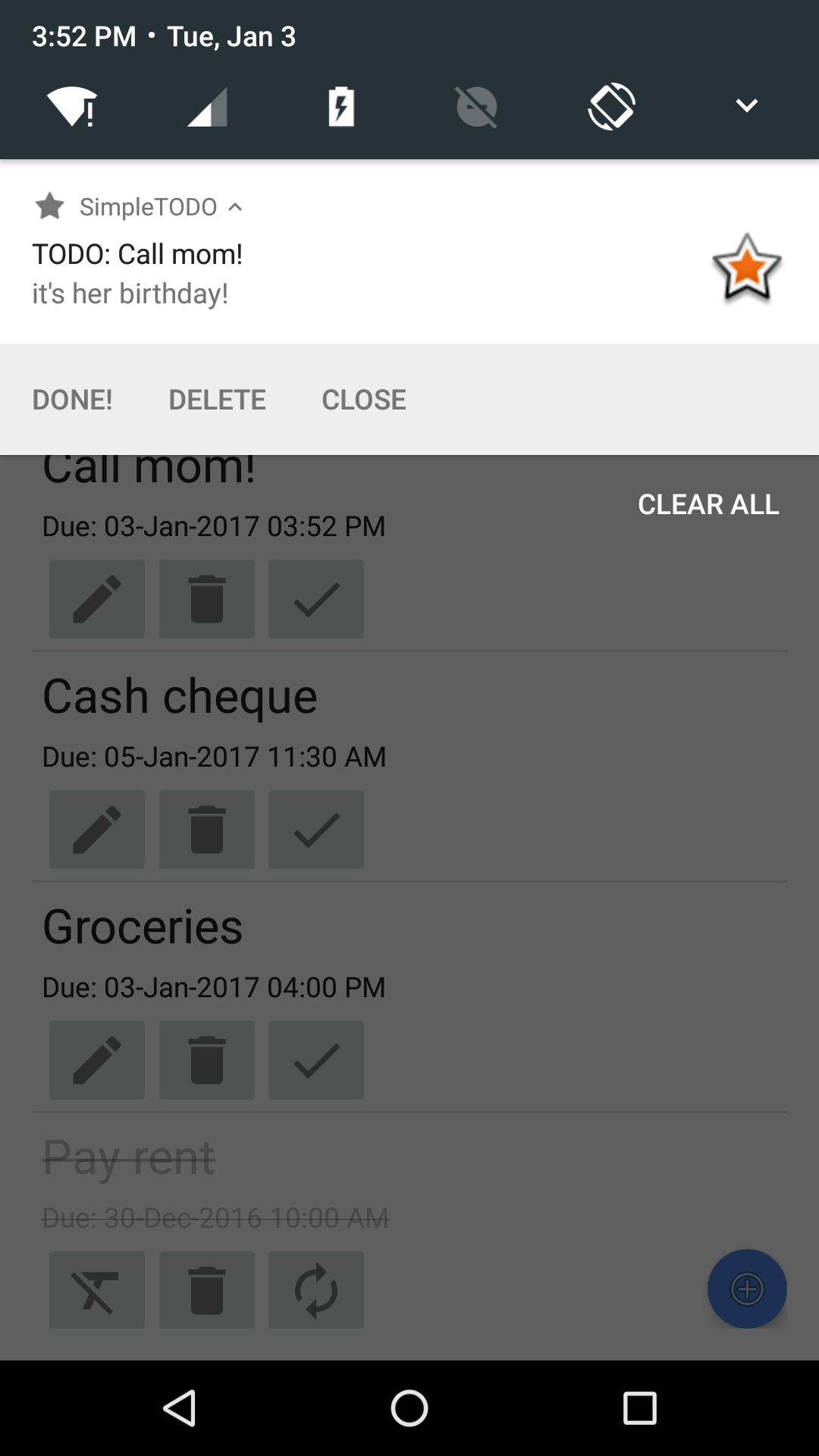Mark Cash cheque as completed
819x1456 pixels.
click(315, 829)
